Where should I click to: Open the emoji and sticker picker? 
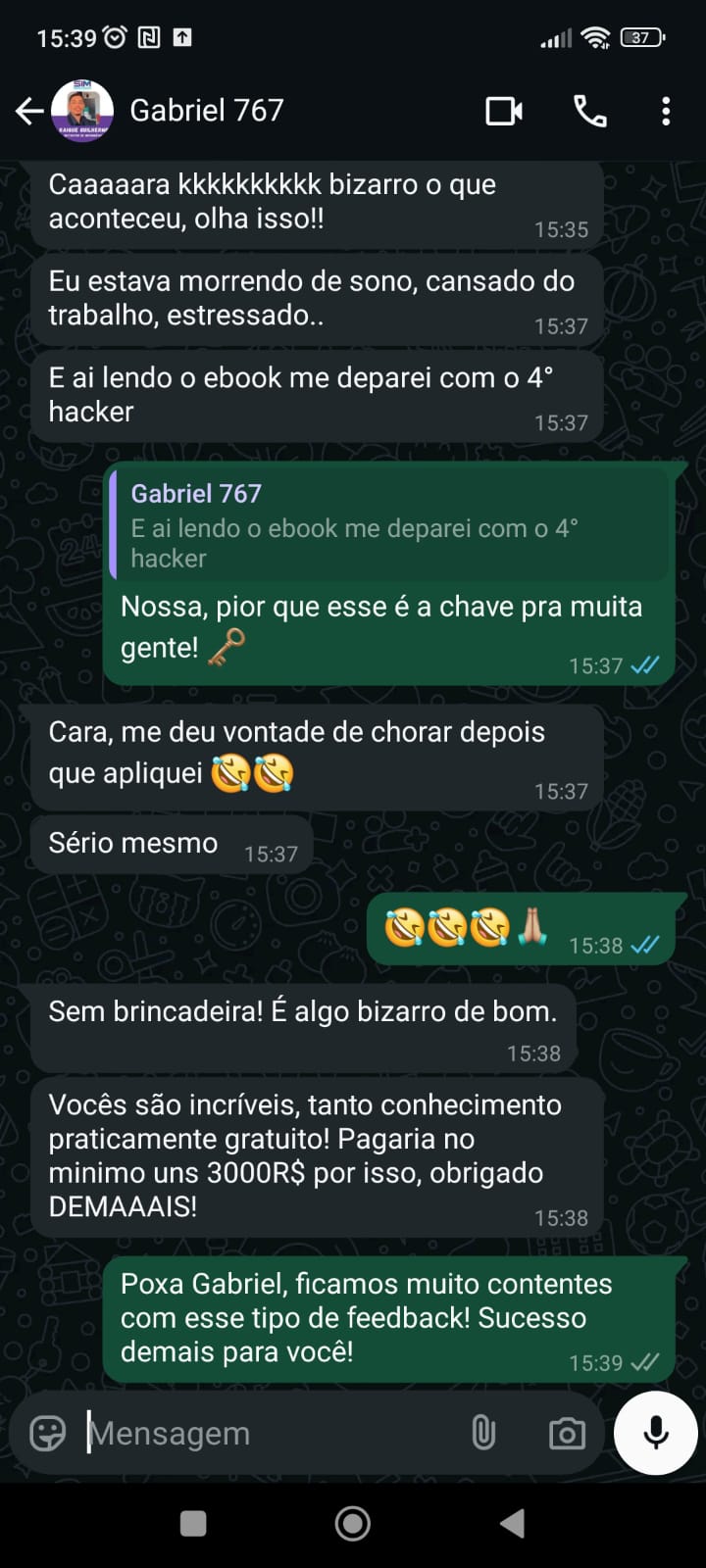click(47, 1433)
